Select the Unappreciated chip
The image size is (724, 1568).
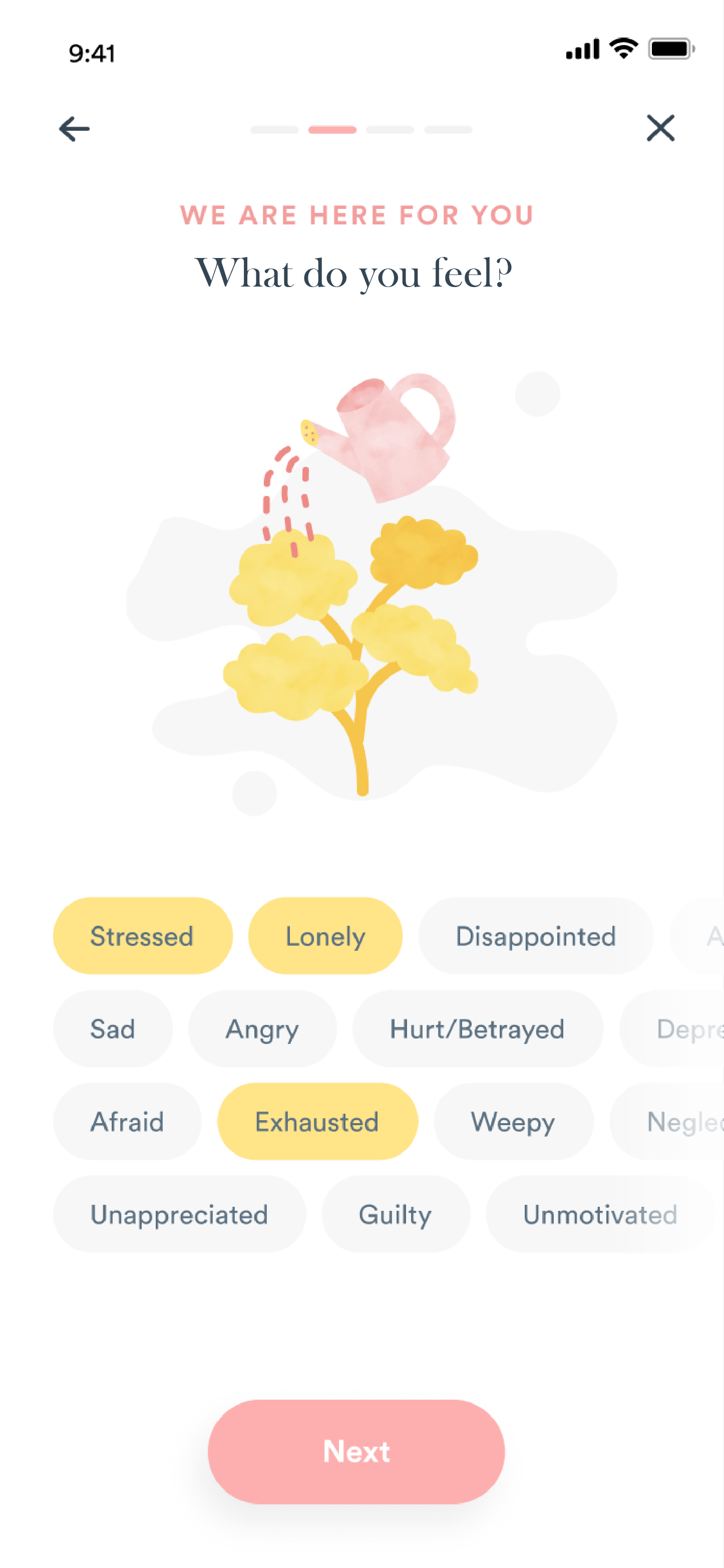click(x=179, y=1214)
